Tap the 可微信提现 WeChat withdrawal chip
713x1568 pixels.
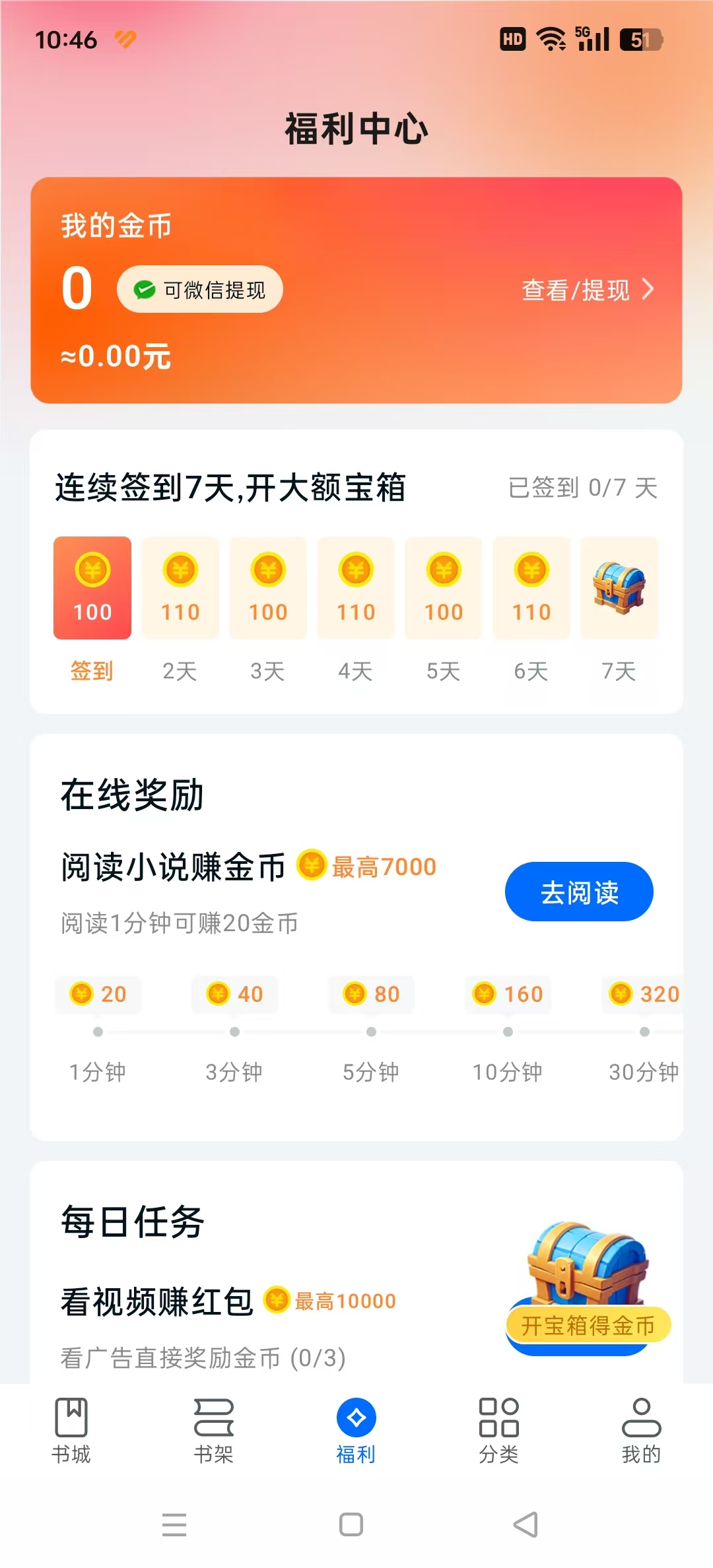pyautogui.click(x=200, y=290)
